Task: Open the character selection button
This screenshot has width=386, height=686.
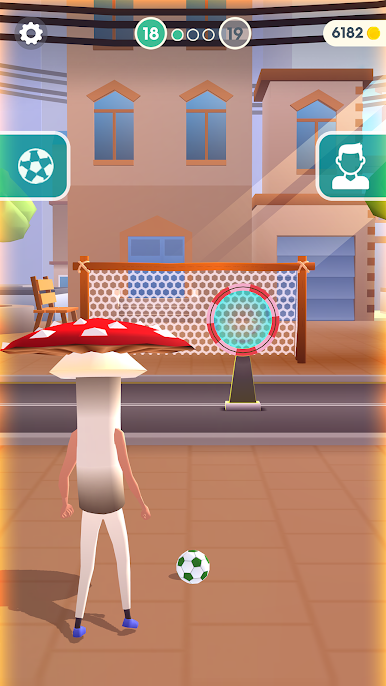Action: click(351, 166)
